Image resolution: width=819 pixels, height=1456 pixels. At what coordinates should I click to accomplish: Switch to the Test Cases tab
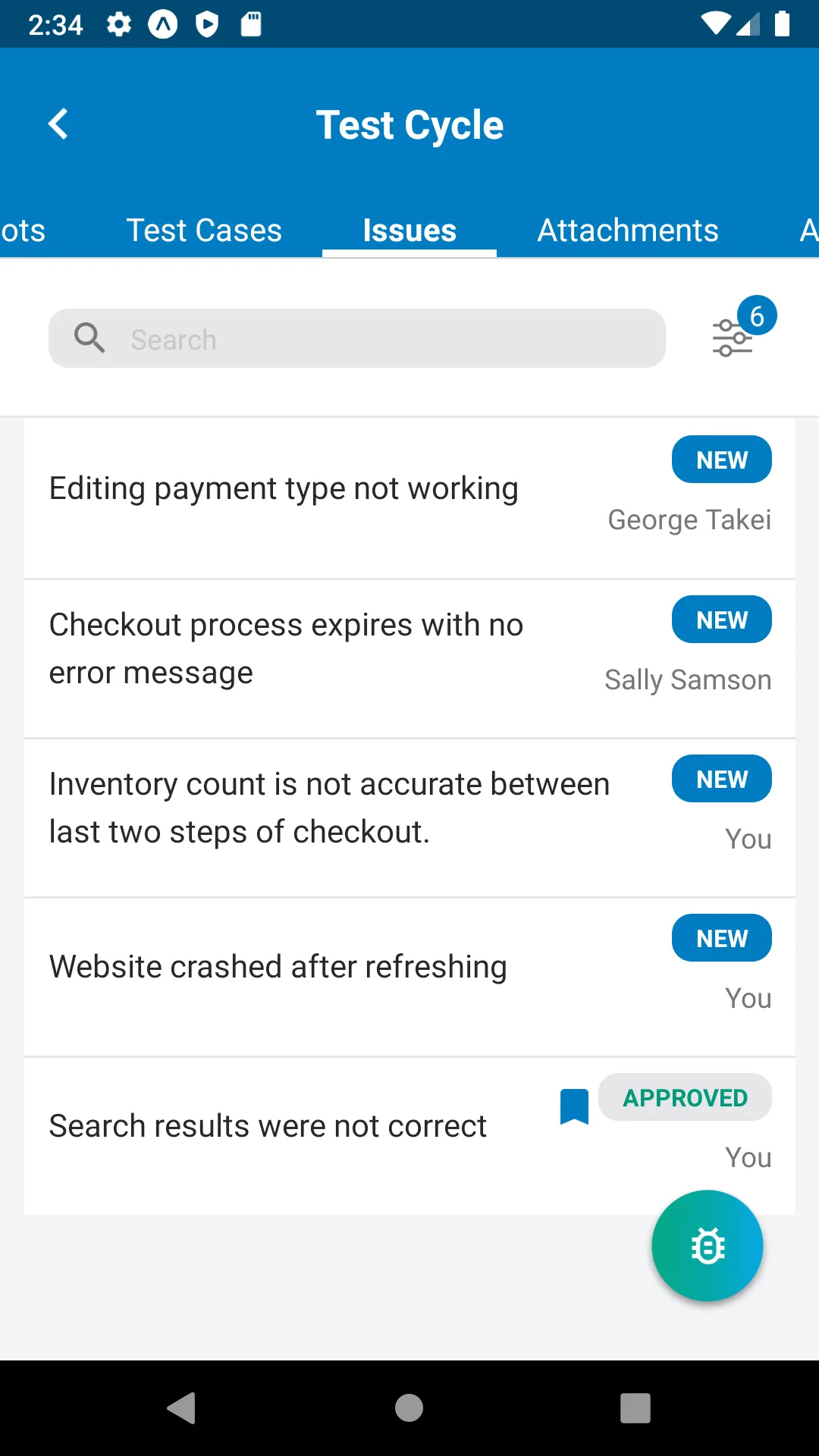coord(204,230)
